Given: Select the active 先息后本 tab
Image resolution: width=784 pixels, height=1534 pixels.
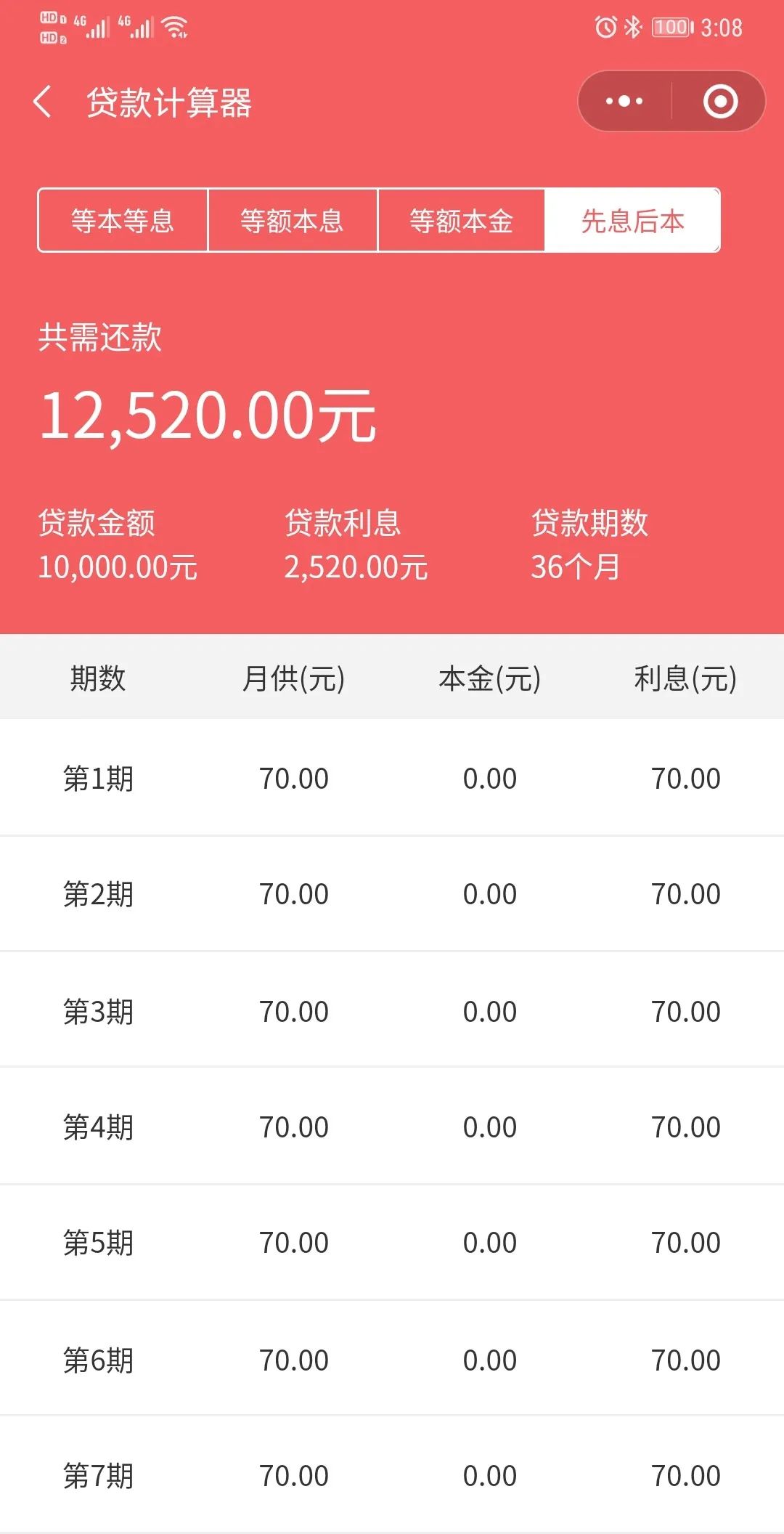Looking at the screenshot, I should 632,220.
